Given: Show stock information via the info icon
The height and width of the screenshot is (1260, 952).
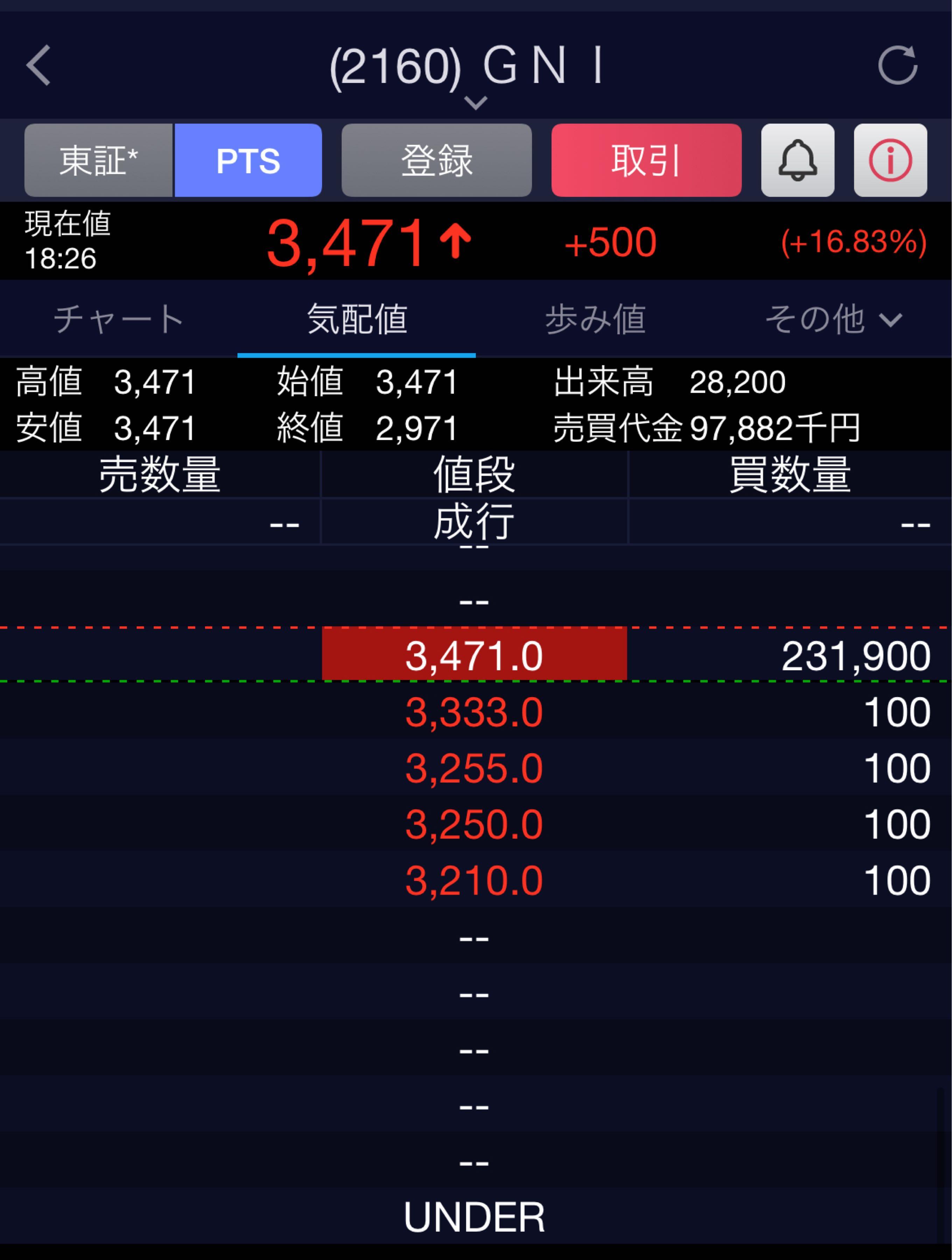Looking at the screenshot, I should (x=890, y=161).
